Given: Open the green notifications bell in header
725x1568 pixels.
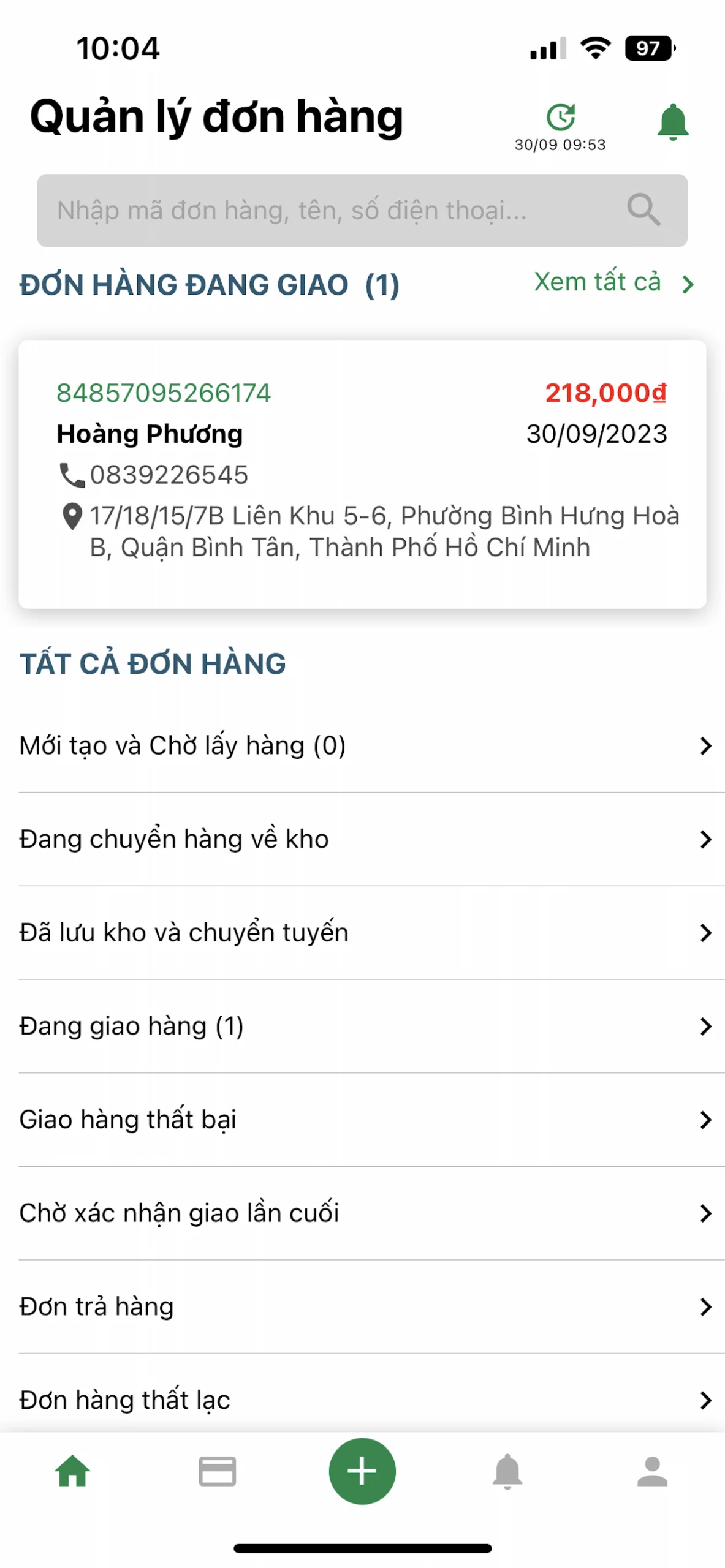Looking at the screenshot, I should pyautogui.click(x=672, y=121).
